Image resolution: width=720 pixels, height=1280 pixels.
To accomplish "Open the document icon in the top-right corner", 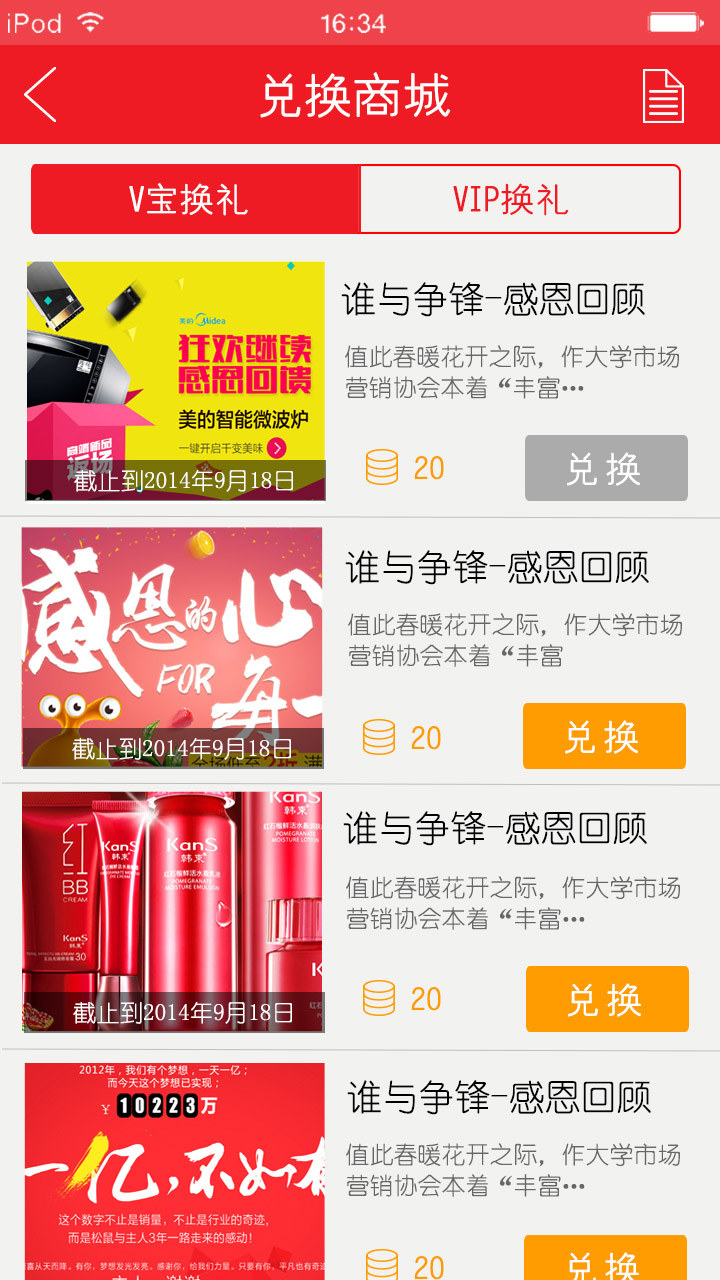I will pyautogui.click(x=665, y=96).
